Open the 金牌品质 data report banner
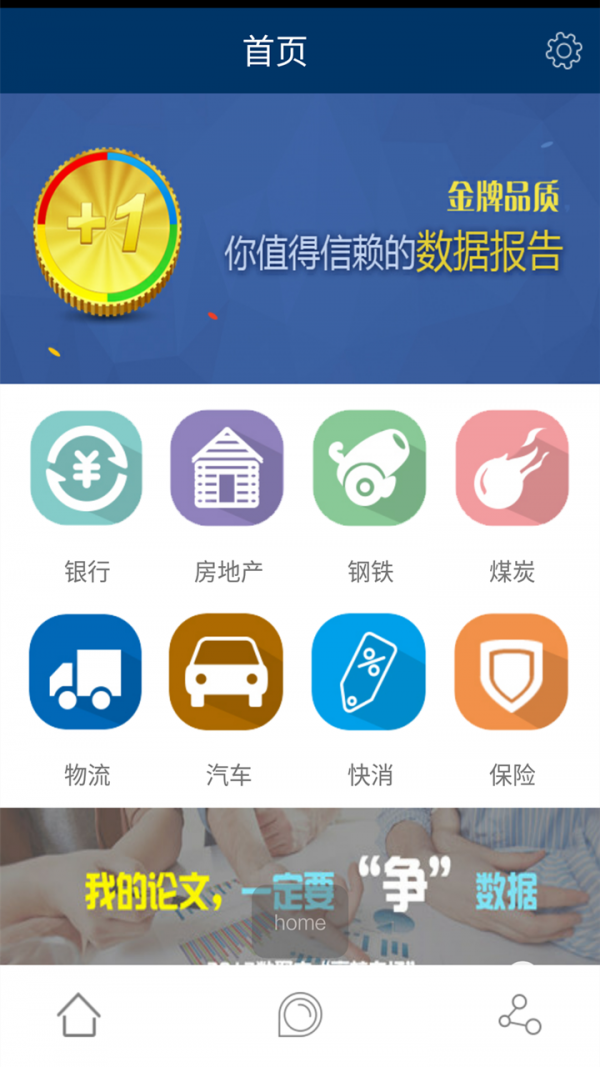The height and width of the screenshot is (1067, 600). [300, 238]
